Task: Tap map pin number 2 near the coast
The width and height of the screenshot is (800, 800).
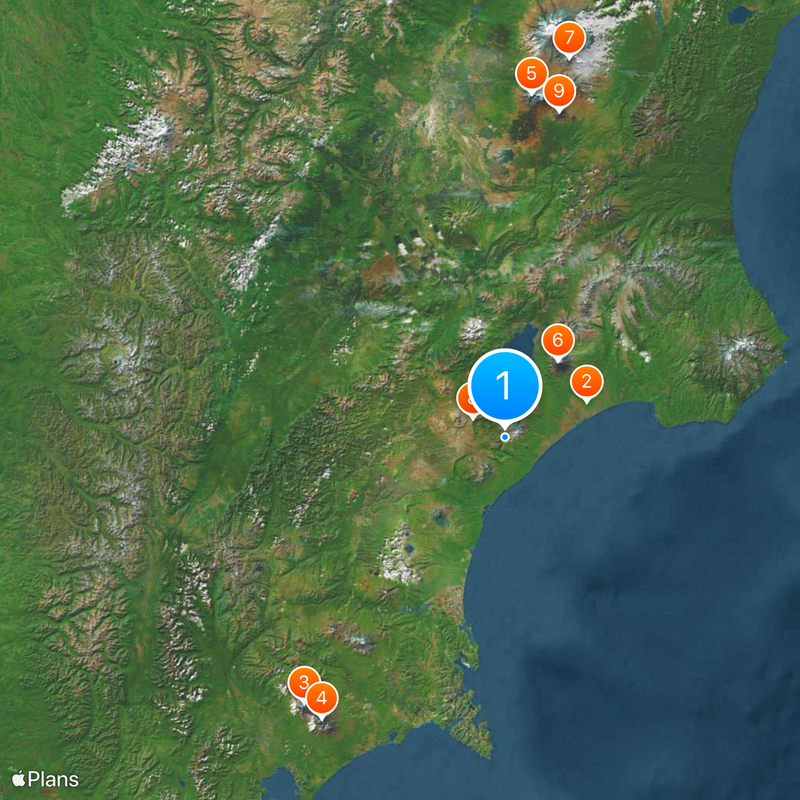Action: click(587, 381)
